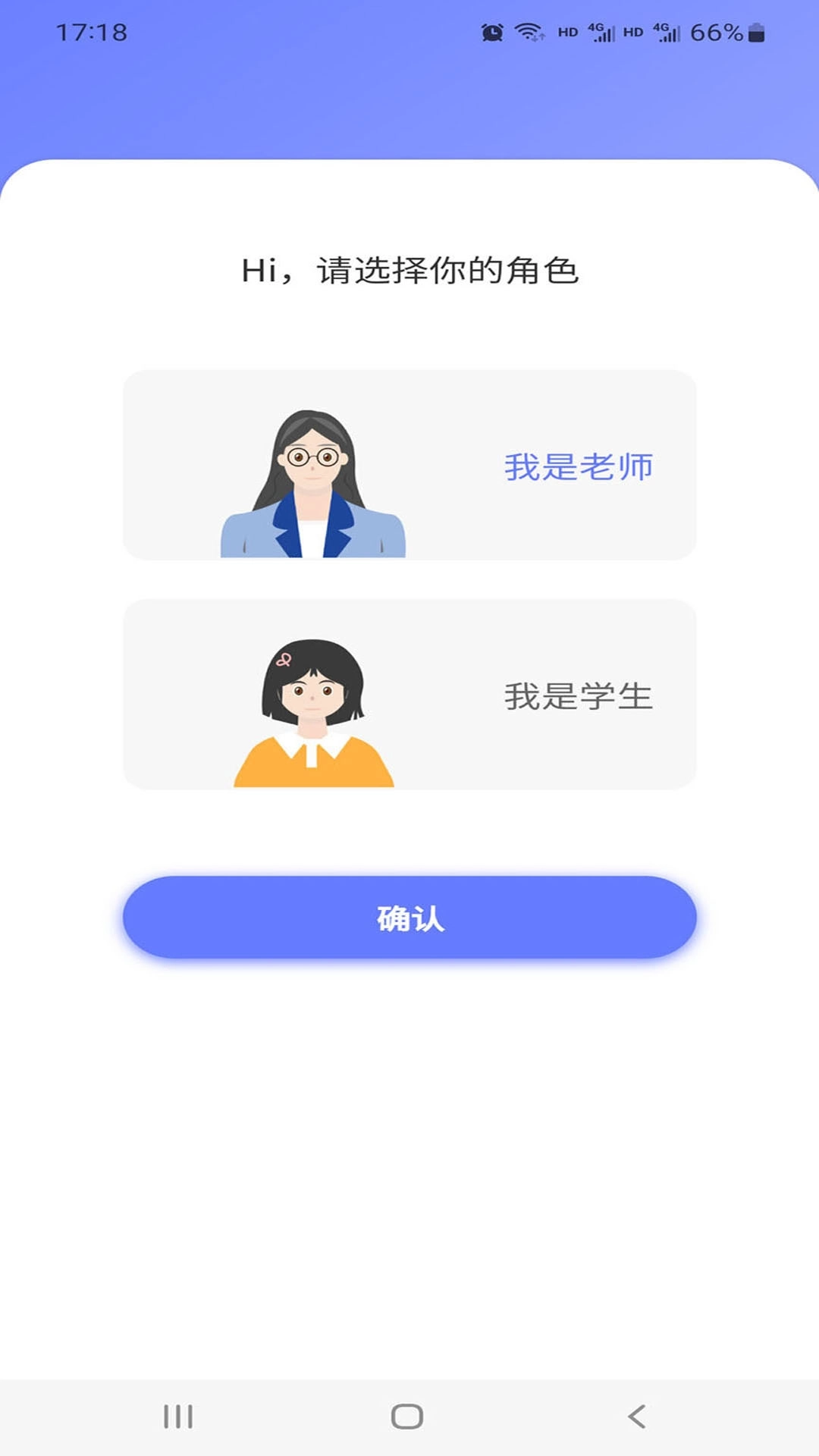Tap the Wi-Fi signal icon
Screen dimensions: 819x1456
click(529, 32)
